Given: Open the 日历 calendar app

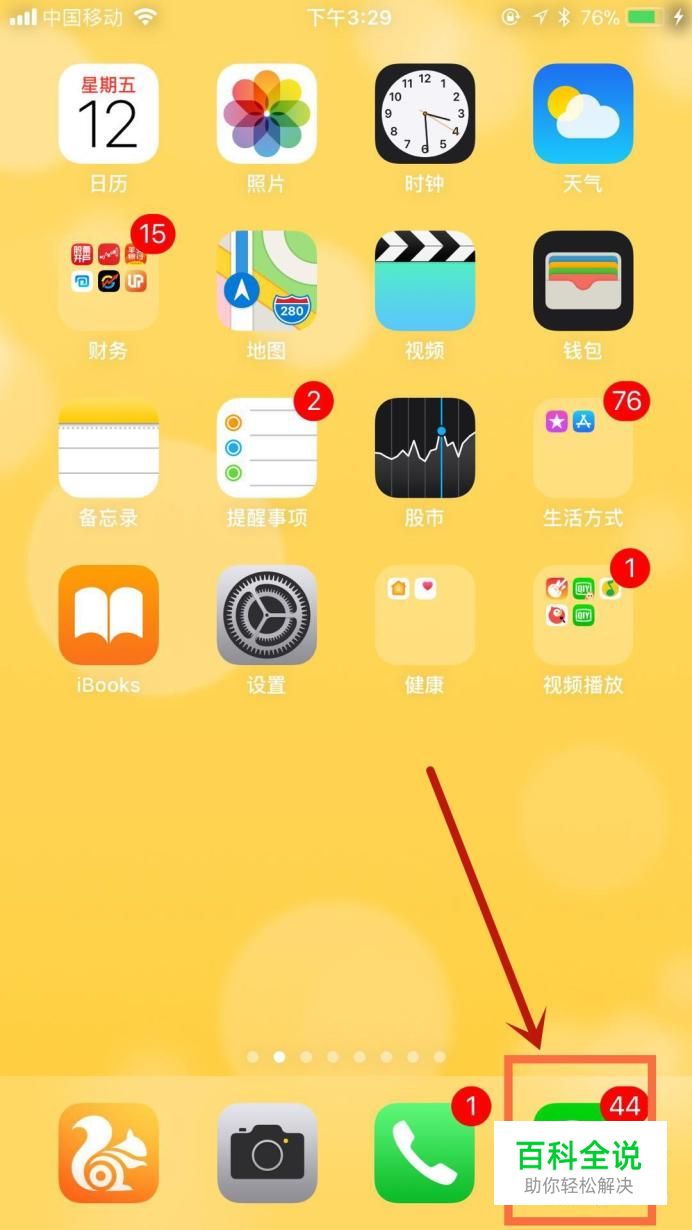Looking at the screenshot, I should [x=108, y=114].
